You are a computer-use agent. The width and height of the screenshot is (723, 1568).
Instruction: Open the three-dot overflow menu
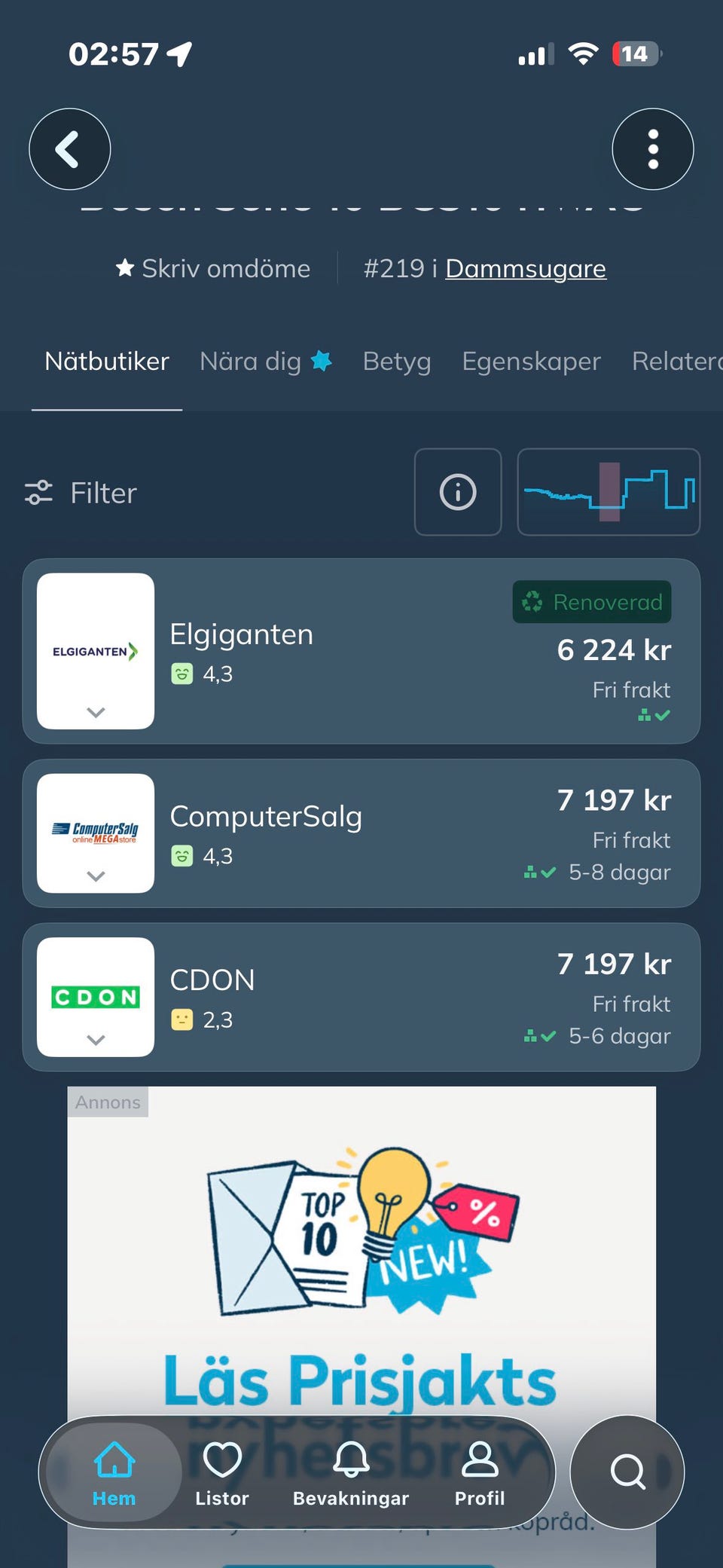(652, 149)
